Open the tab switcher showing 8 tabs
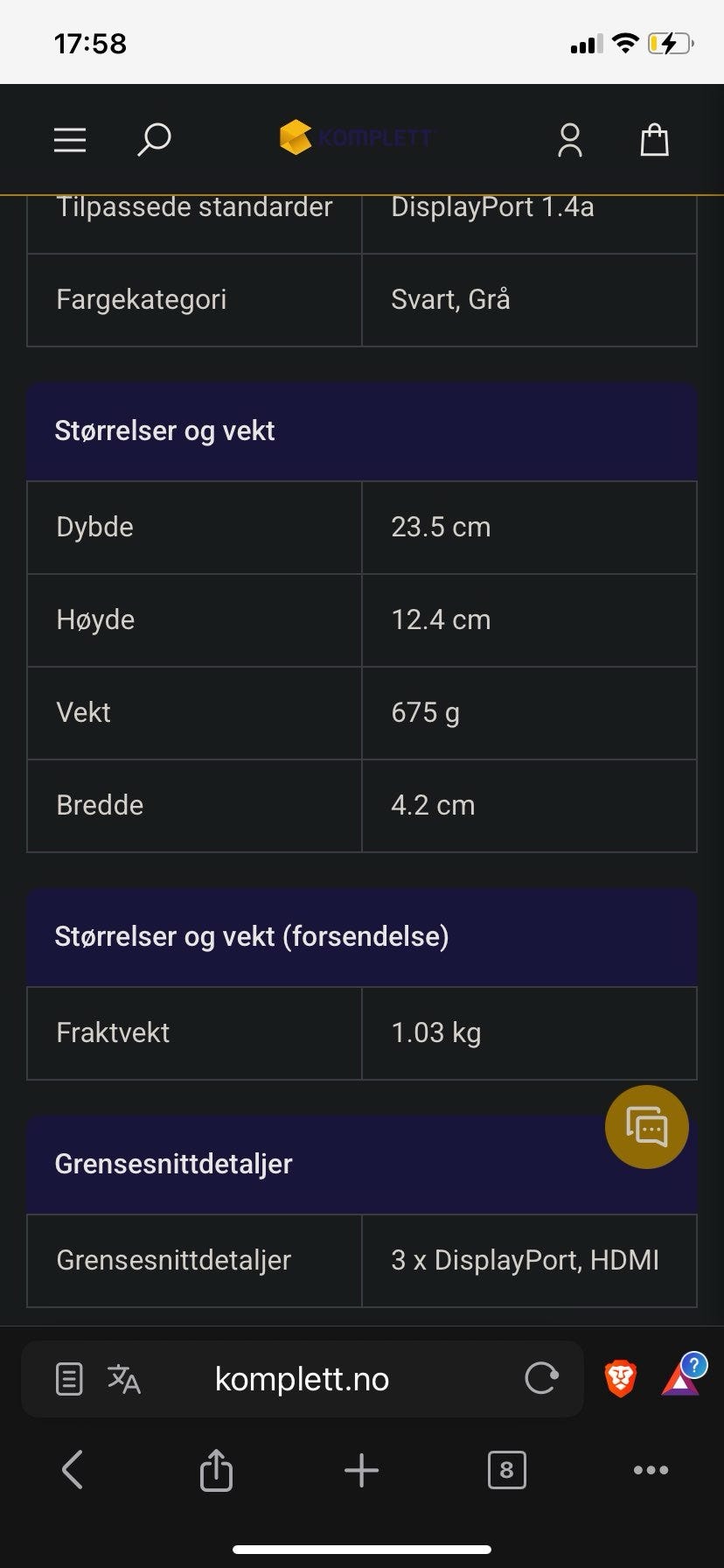This screenshot has width=724, height=1568. click(x=506, y=1470)
